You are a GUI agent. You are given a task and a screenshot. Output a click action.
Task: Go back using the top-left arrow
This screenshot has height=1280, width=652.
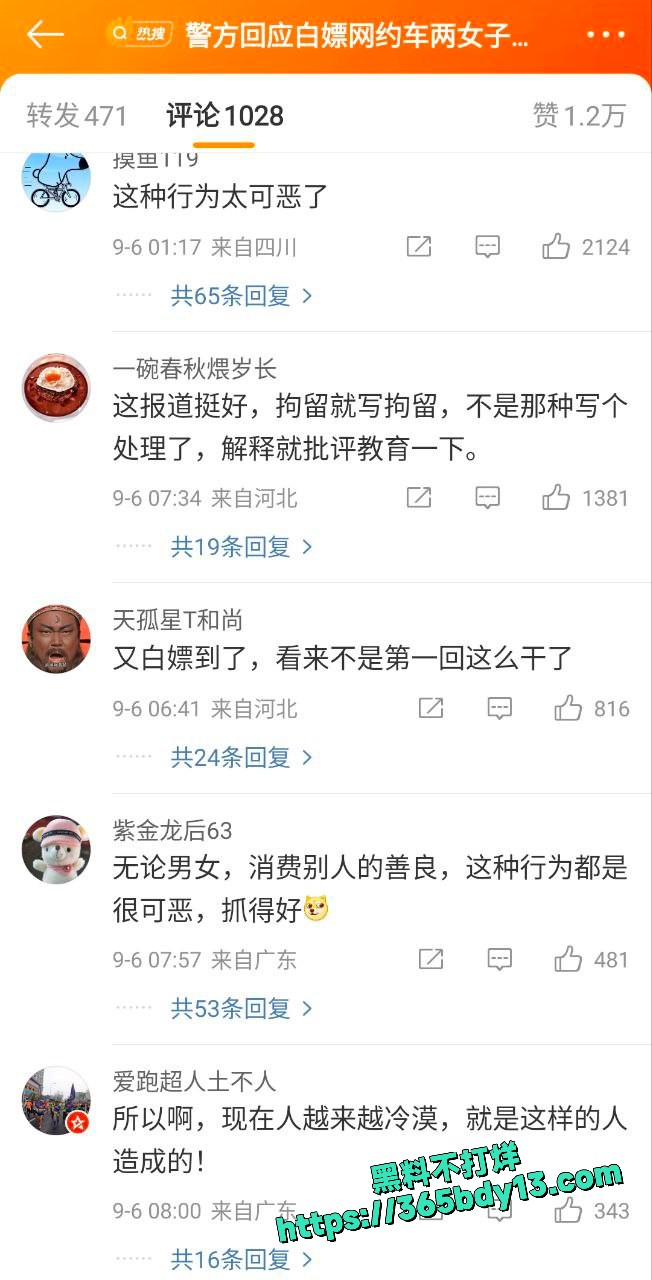[x=45, y=35]
